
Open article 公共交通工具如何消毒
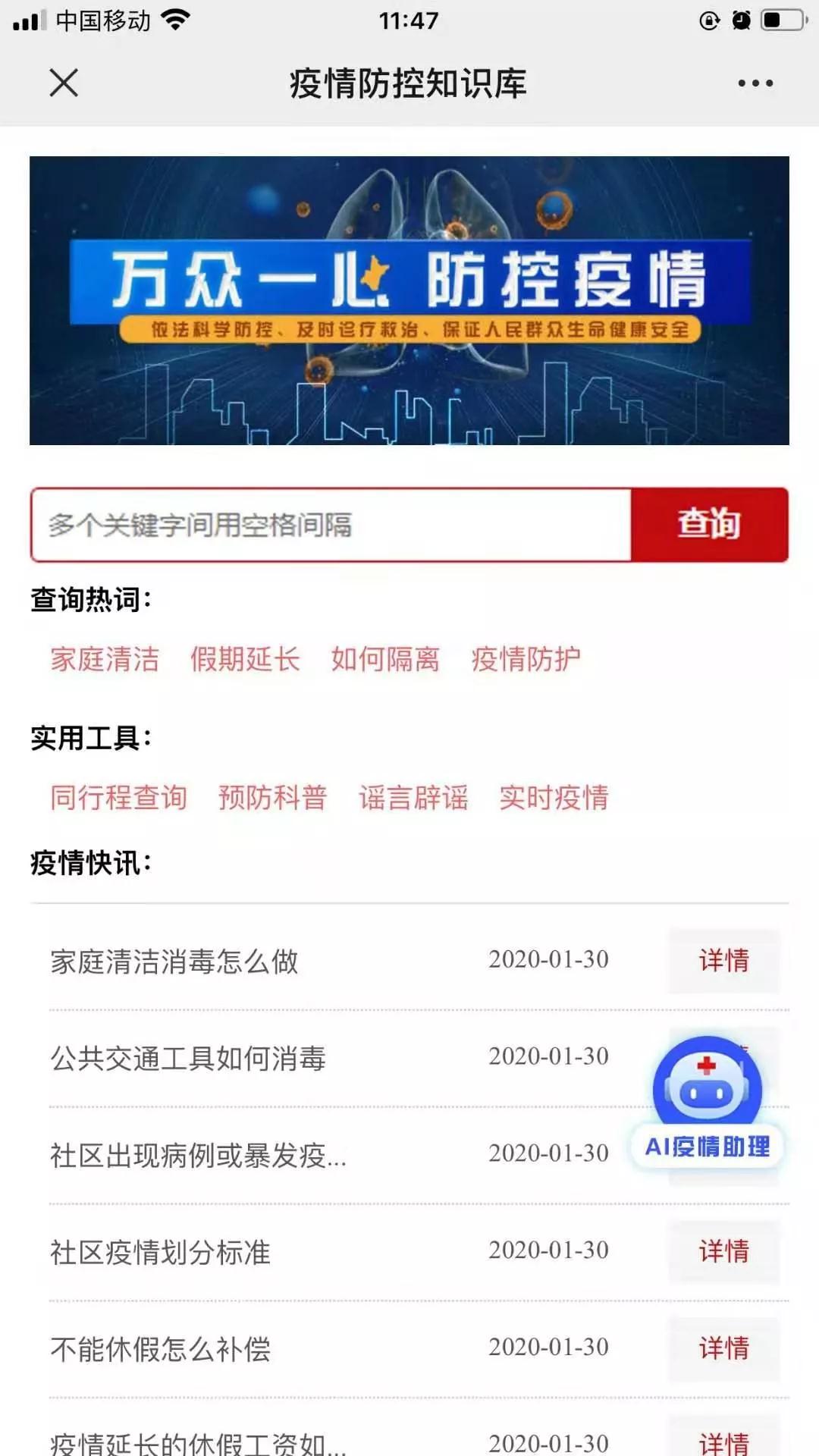click(188, 1058)
